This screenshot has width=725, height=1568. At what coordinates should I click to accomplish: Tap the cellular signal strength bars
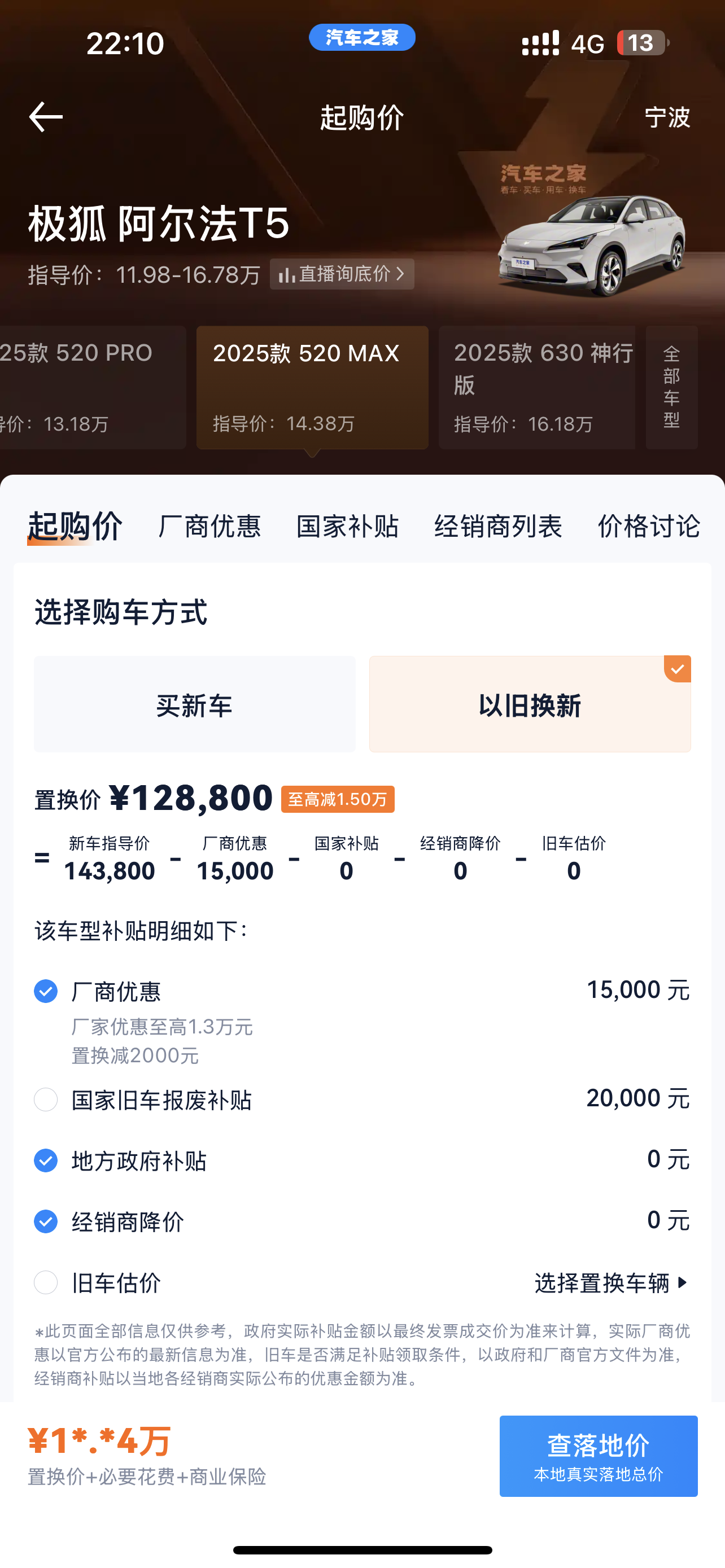click(x=539, y=42)
